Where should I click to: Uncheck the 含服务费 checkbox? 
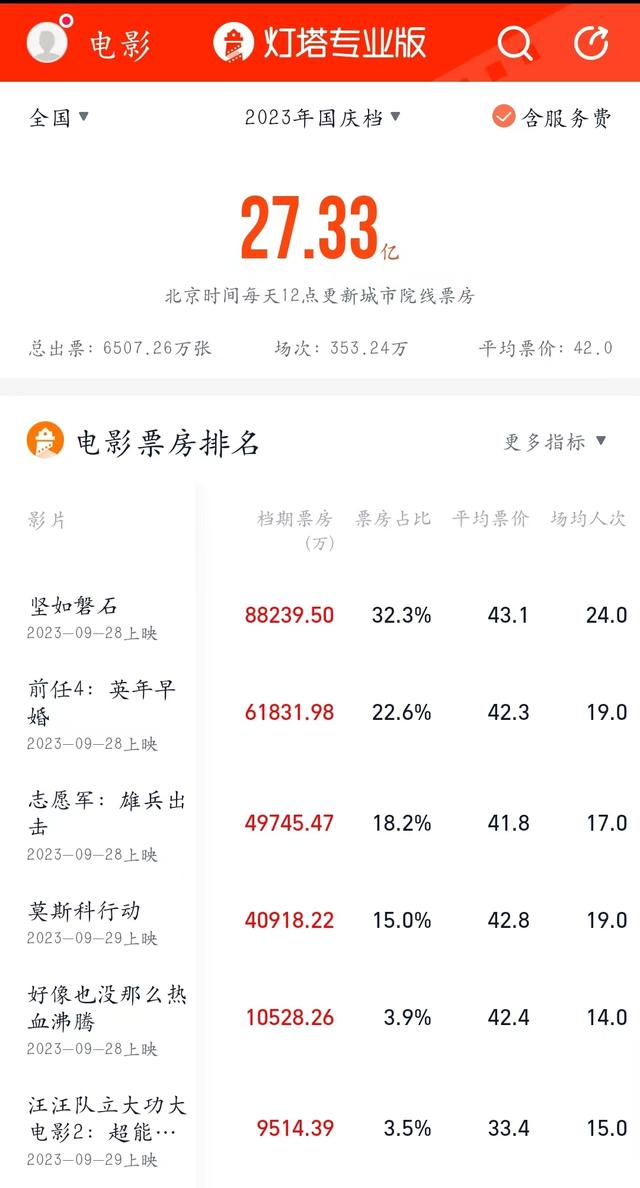pyautogui.click(x=504, y=117)
